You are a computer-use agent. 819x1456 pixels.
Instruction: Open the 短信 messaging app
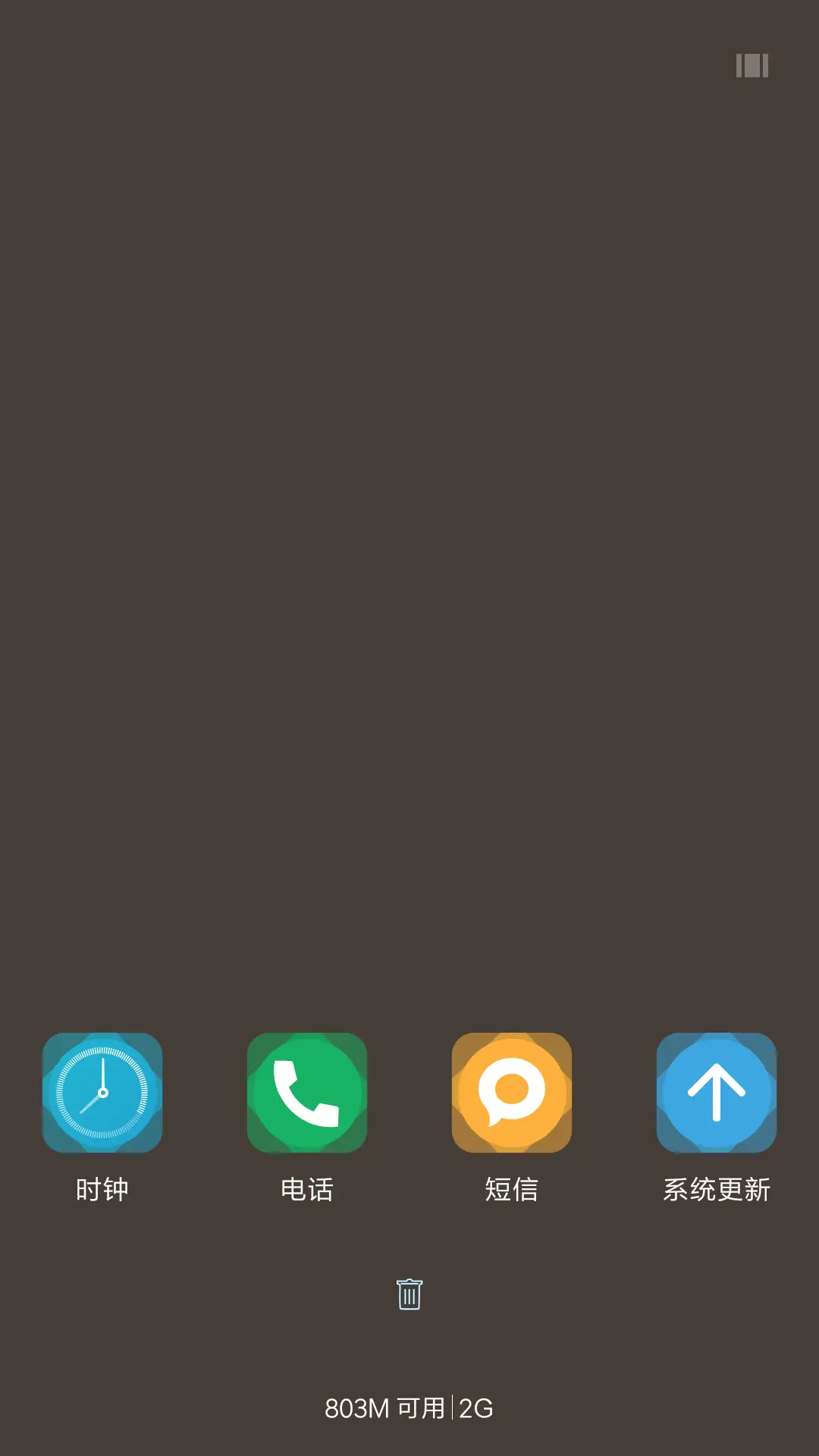point(512,1093)
